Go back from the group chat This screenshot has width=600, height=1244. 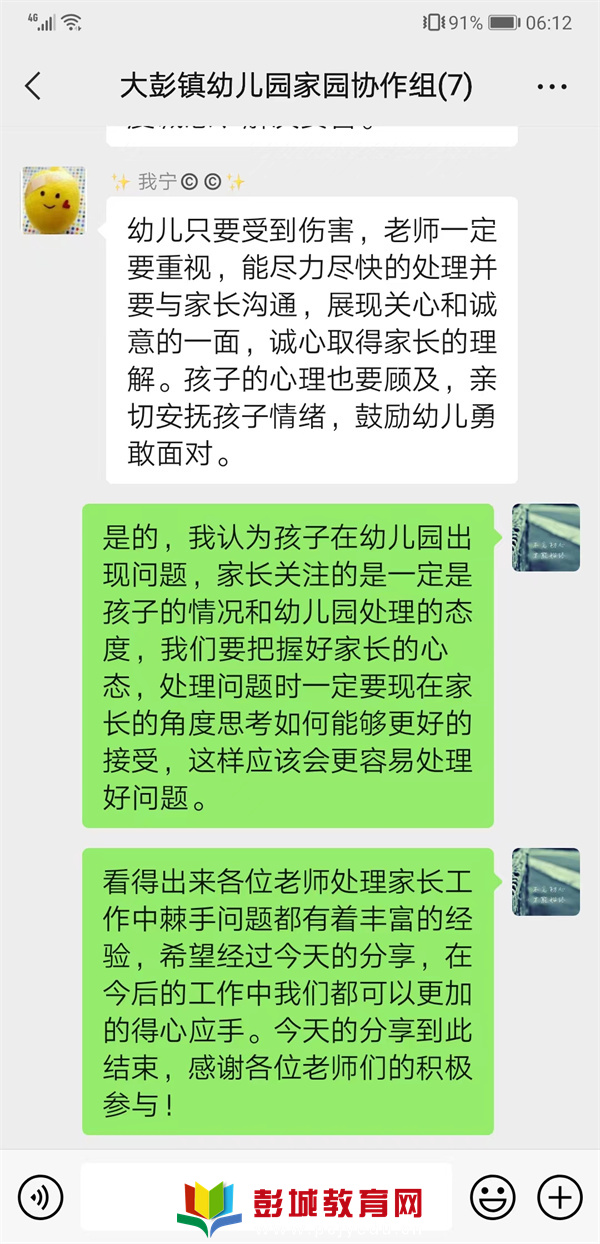(33, 86)
